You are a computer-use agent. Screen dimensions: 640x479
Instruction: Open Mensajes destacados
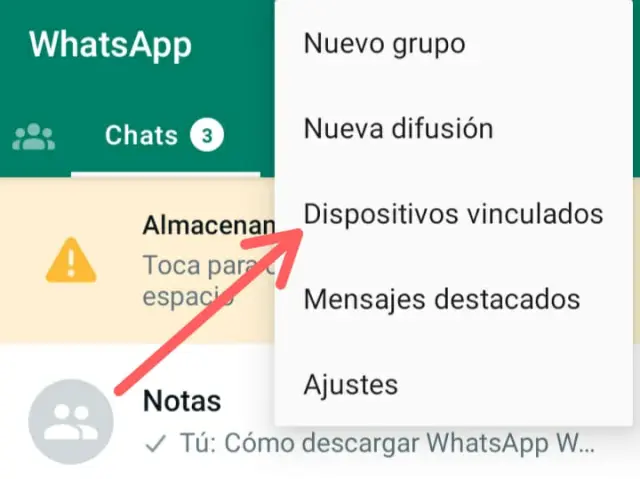click(441, 299)
